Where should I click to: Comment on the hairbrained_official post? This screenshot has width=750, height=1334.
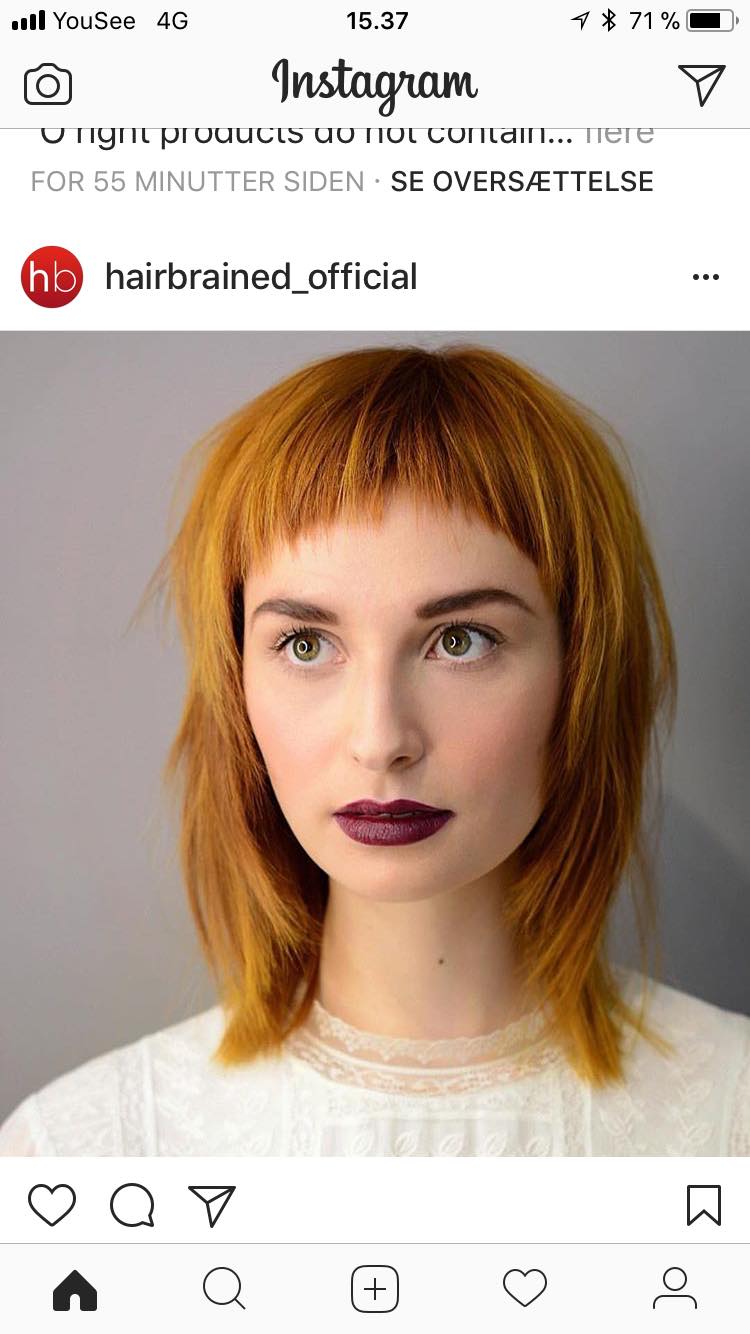point(132,1205)
